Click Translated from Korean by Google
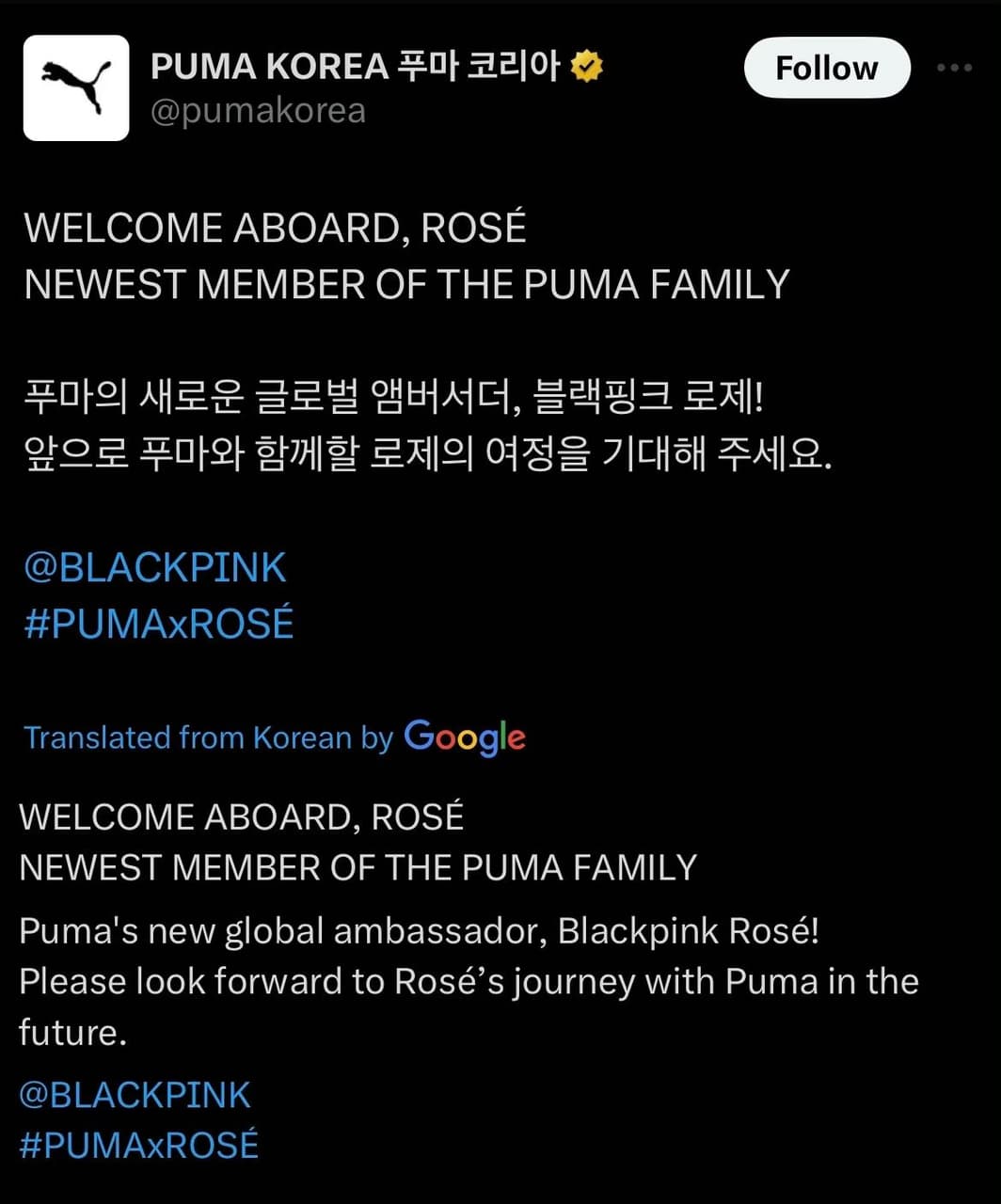Image resolution: width=1001 pixels, height=1204 pixels. click(x=273, y=737)
